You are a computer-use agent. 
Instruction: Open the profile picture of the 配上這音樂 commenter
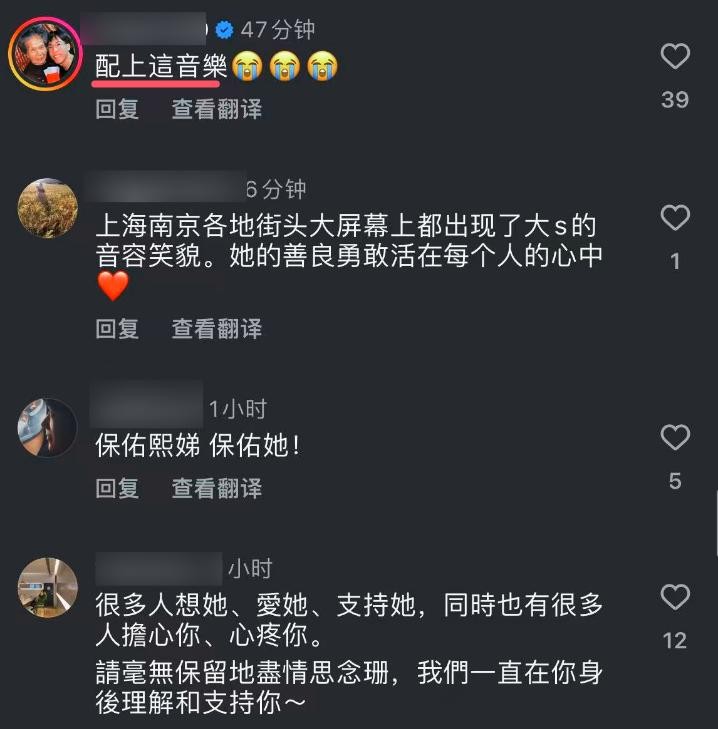point(46,53)
